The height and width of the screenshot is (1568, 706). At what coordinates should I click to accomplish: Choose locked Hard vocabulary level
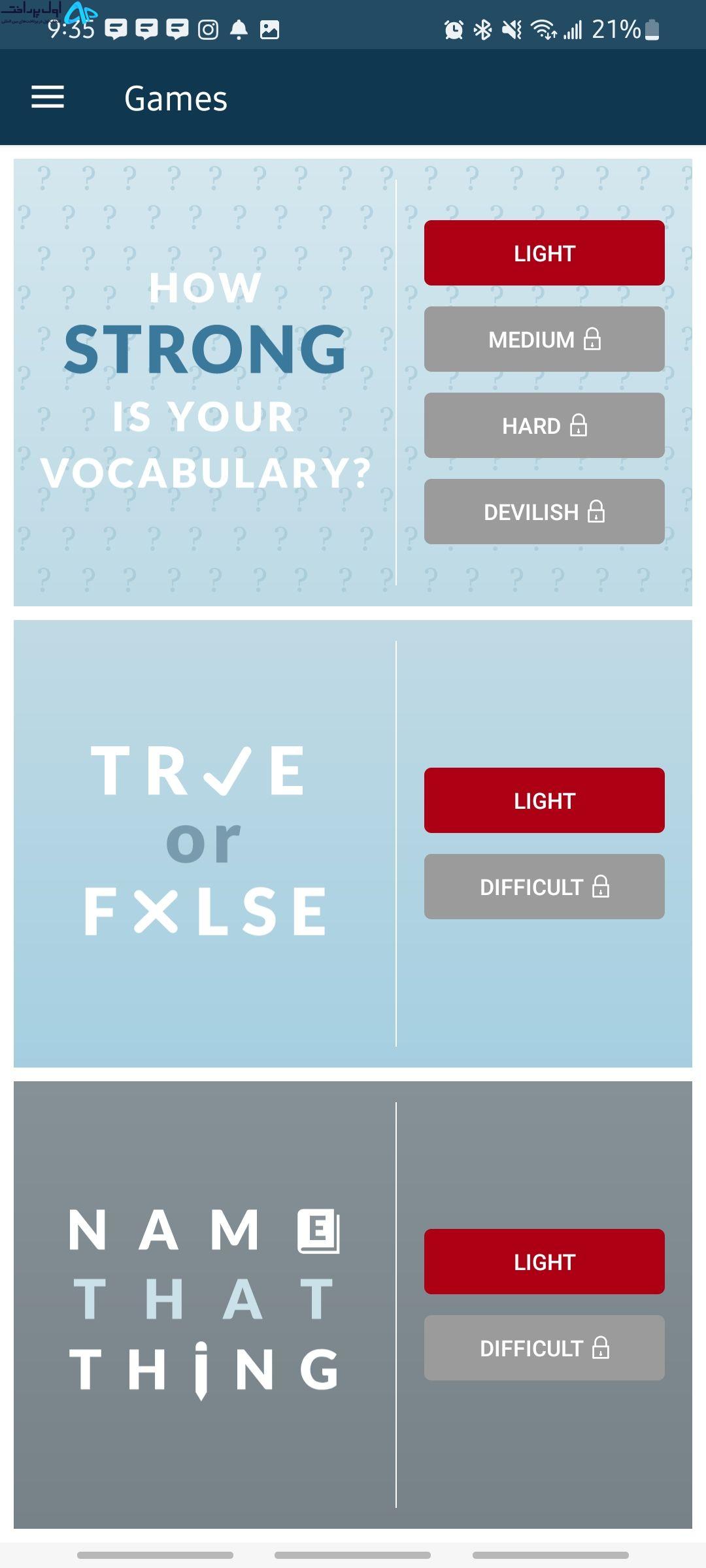coord(544,425)
